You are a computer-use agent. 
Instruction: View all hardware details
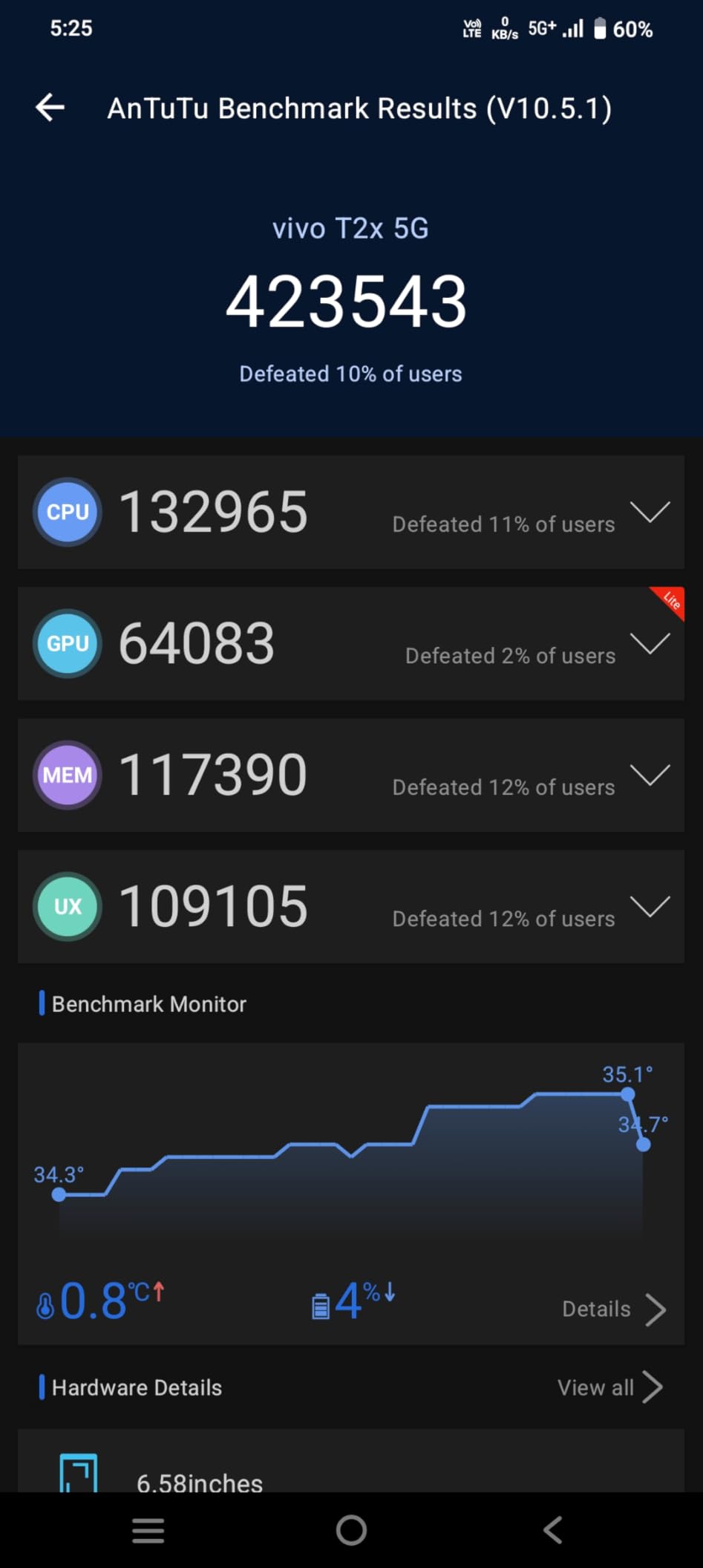coord(610,1388)
